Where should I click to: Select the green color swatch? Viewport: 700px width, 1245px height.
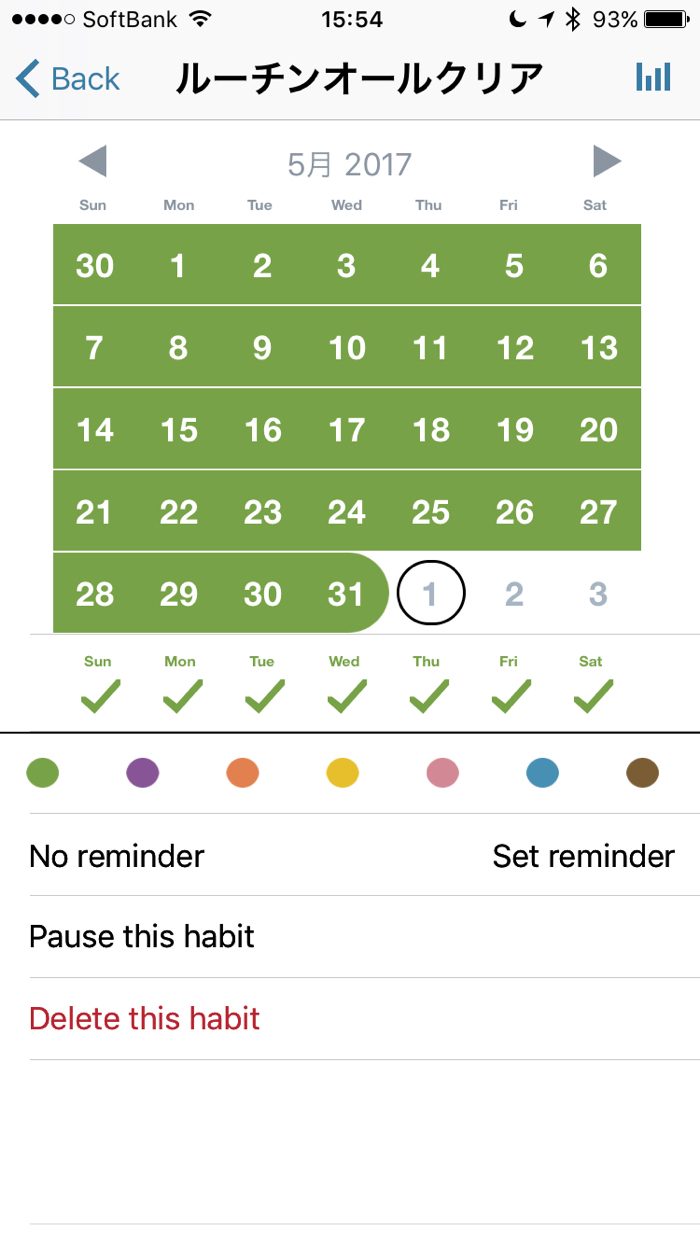pos(43,773)
